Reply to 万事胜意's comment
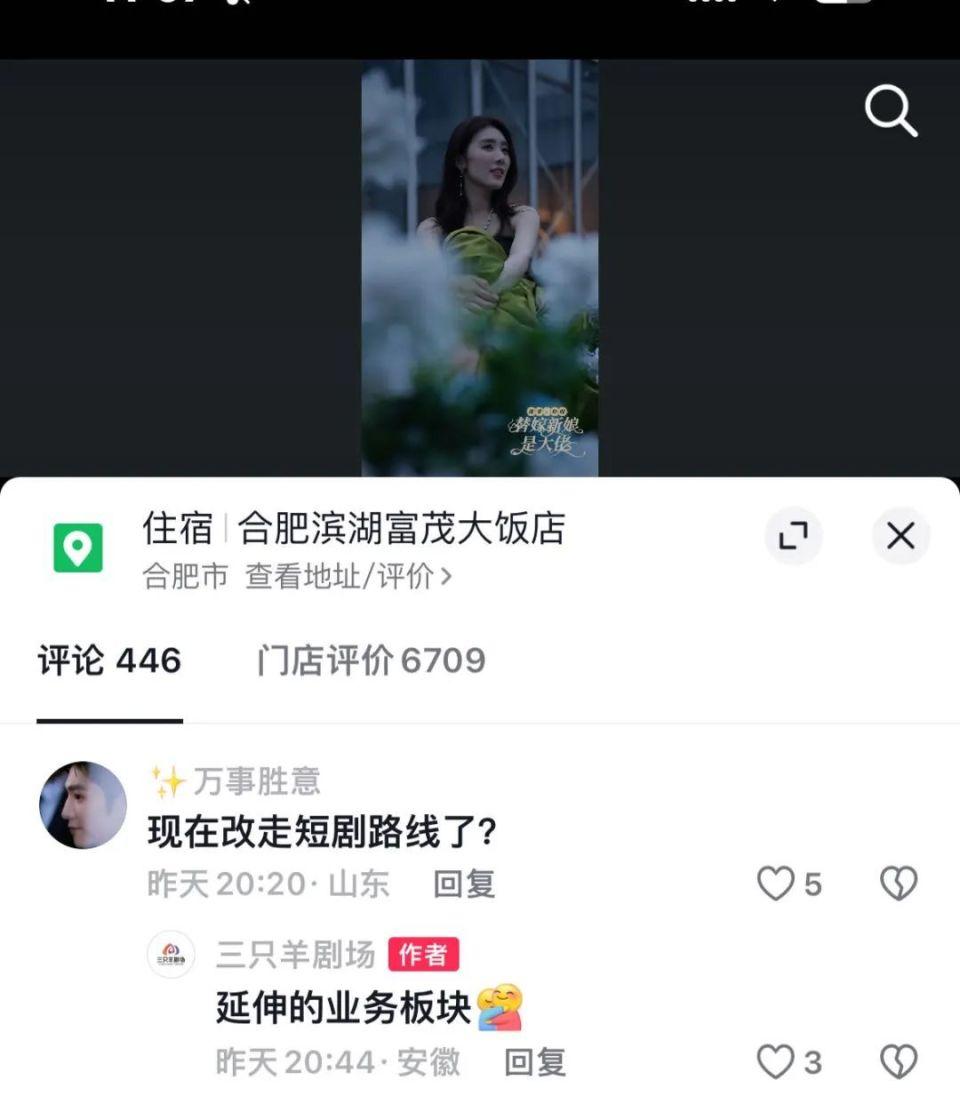This screenshot has width=960, height=1104. 464,884
